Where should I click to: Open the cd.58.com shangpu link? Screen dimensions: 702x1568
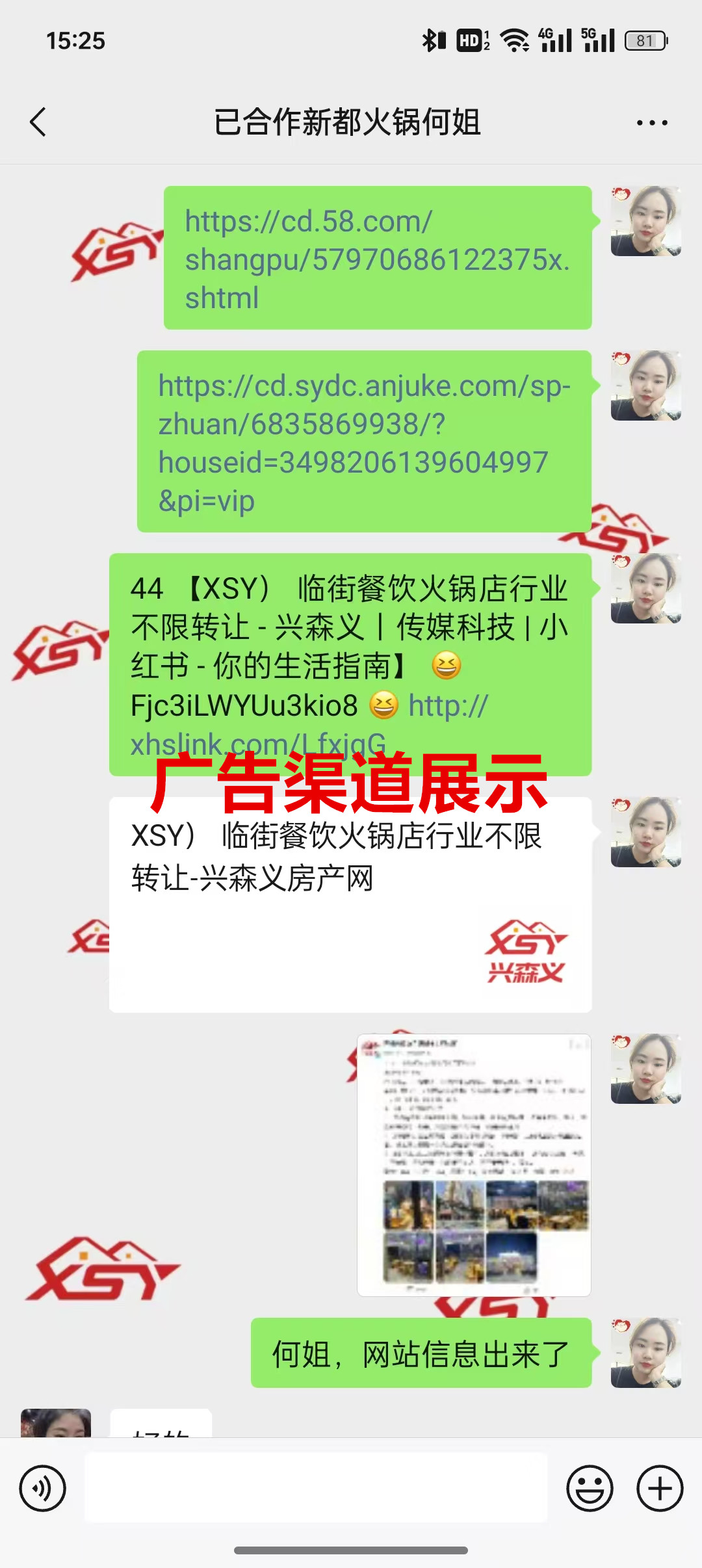[x=377, y=259]
